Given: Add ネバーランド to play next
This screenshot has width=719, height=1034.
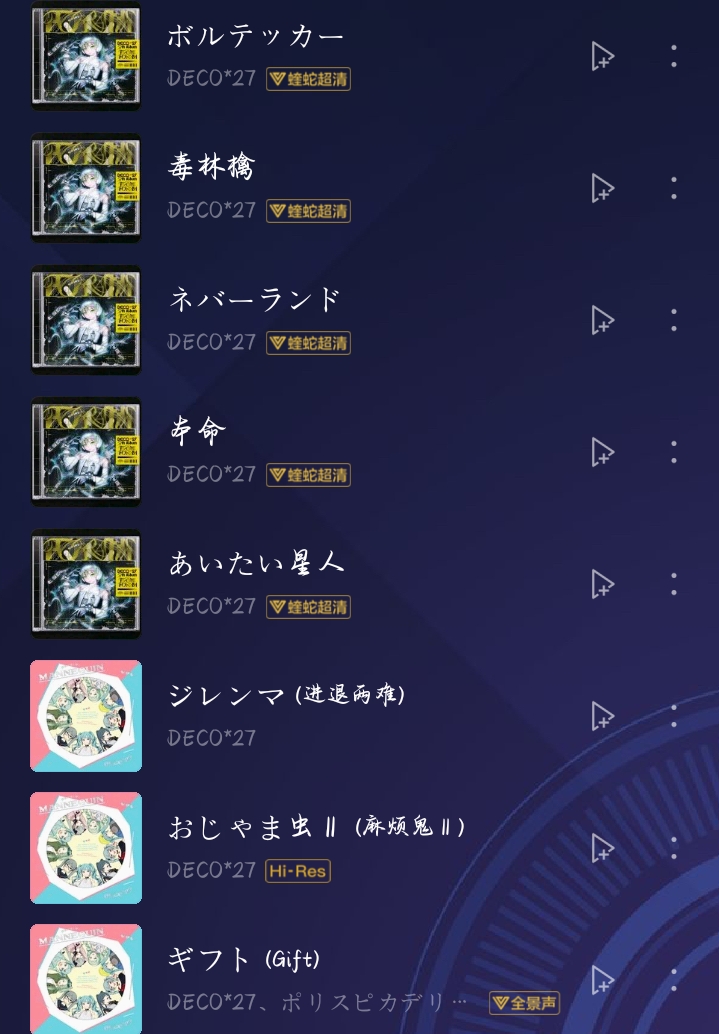Looking at the screenshot, I should click(x=602, y=320).
